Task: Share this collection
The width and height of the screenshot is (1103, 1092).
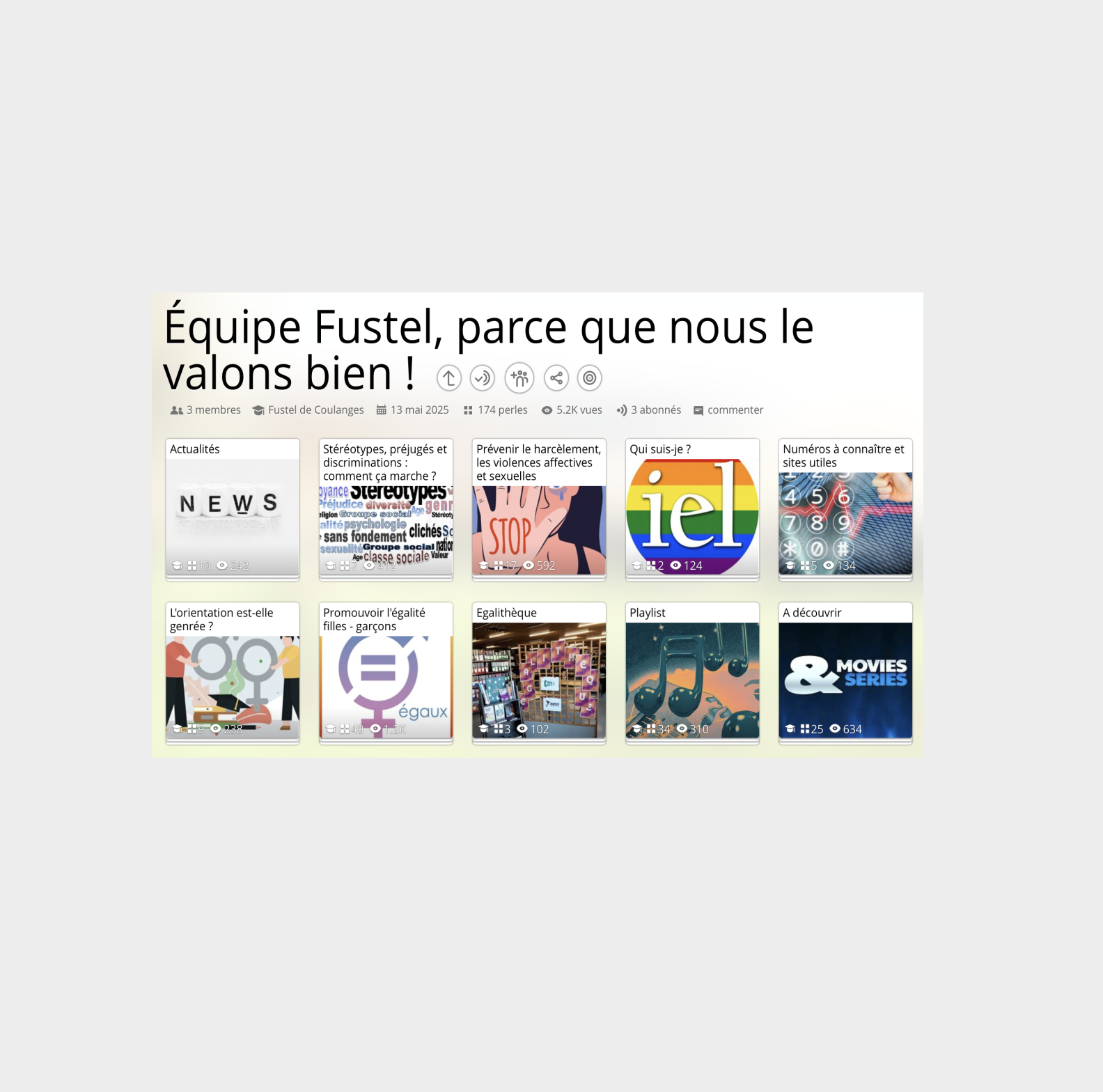Action: 556,378
